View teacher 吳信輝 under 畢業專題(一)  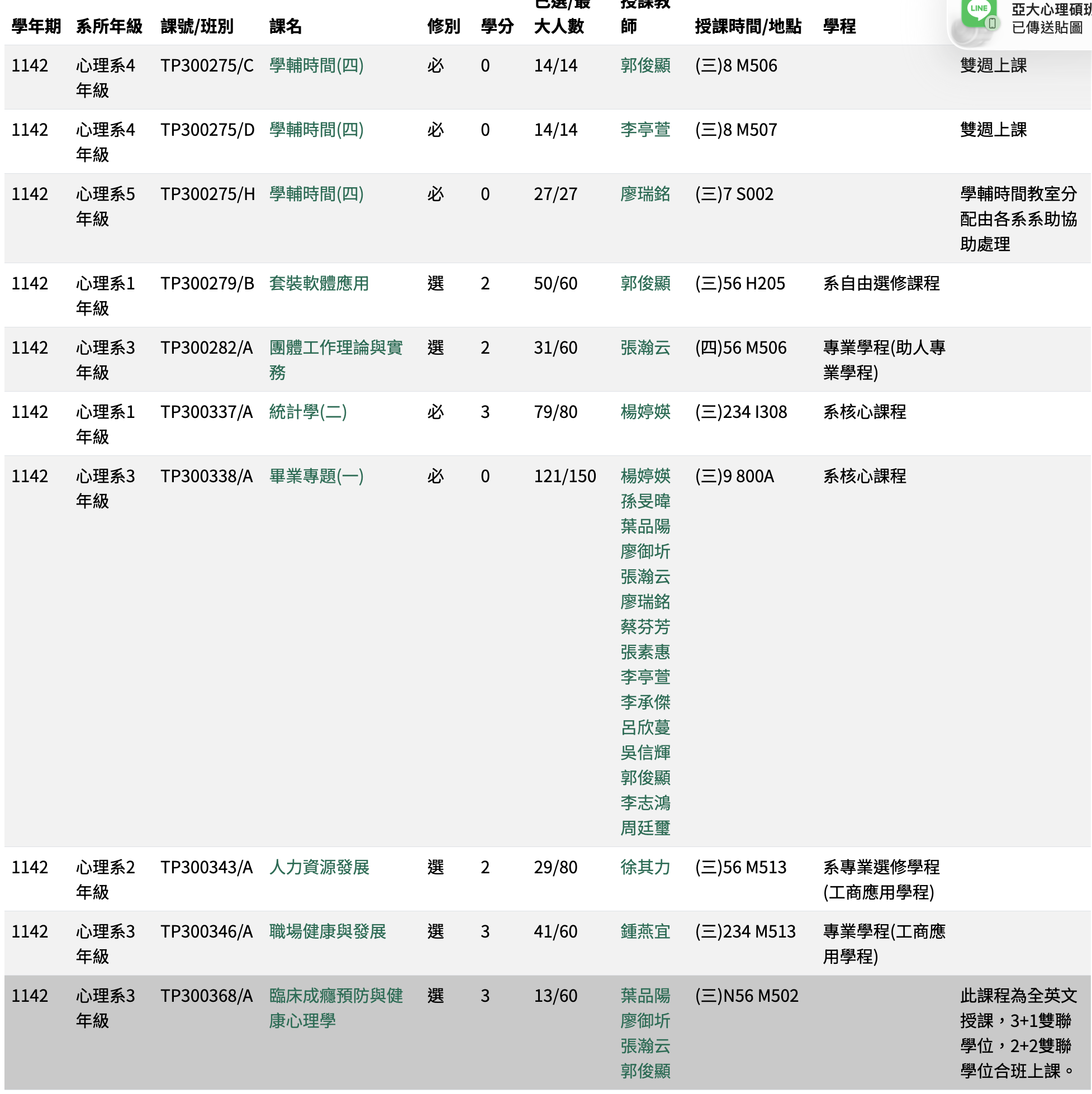point(644,753)
